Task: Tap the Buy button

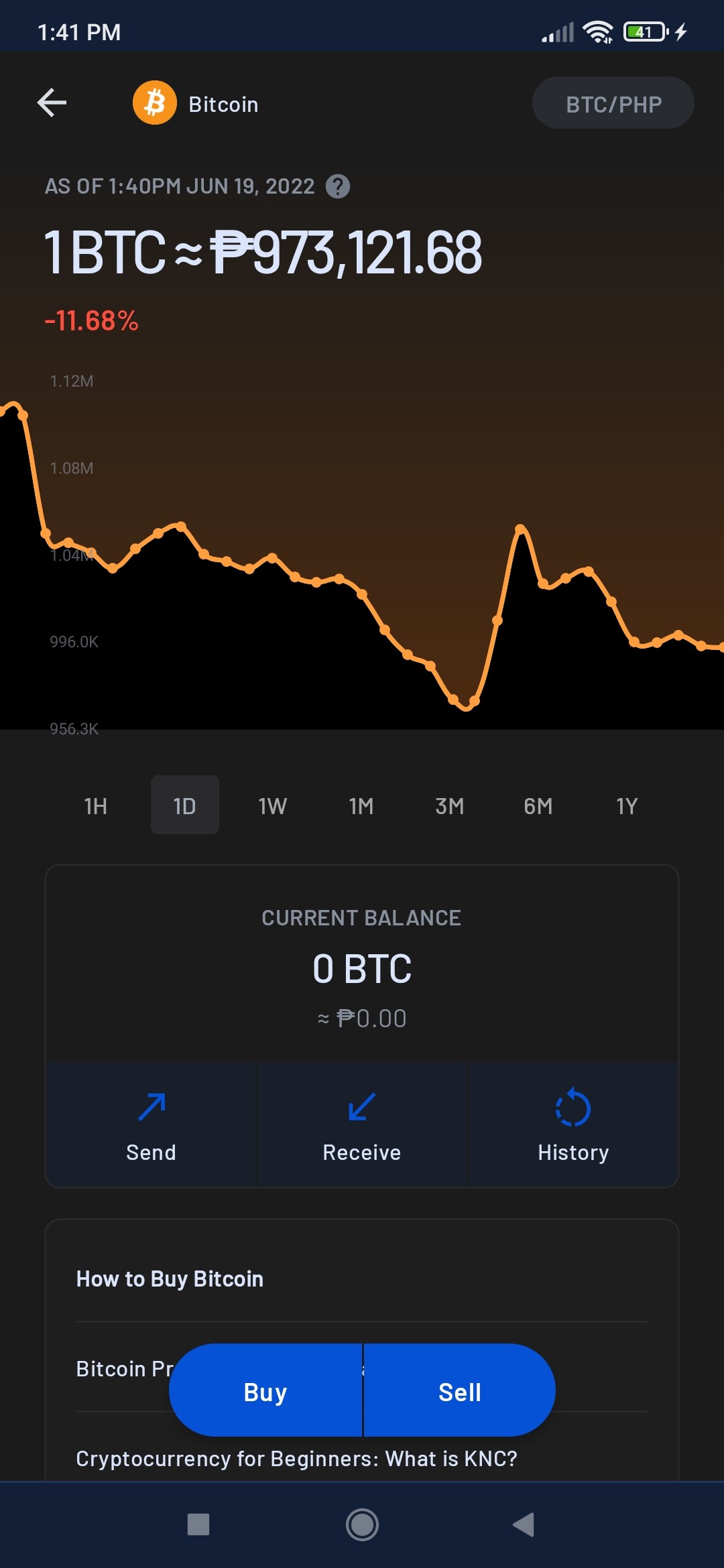Action: pyautogui.click(x=265, y=1390)
